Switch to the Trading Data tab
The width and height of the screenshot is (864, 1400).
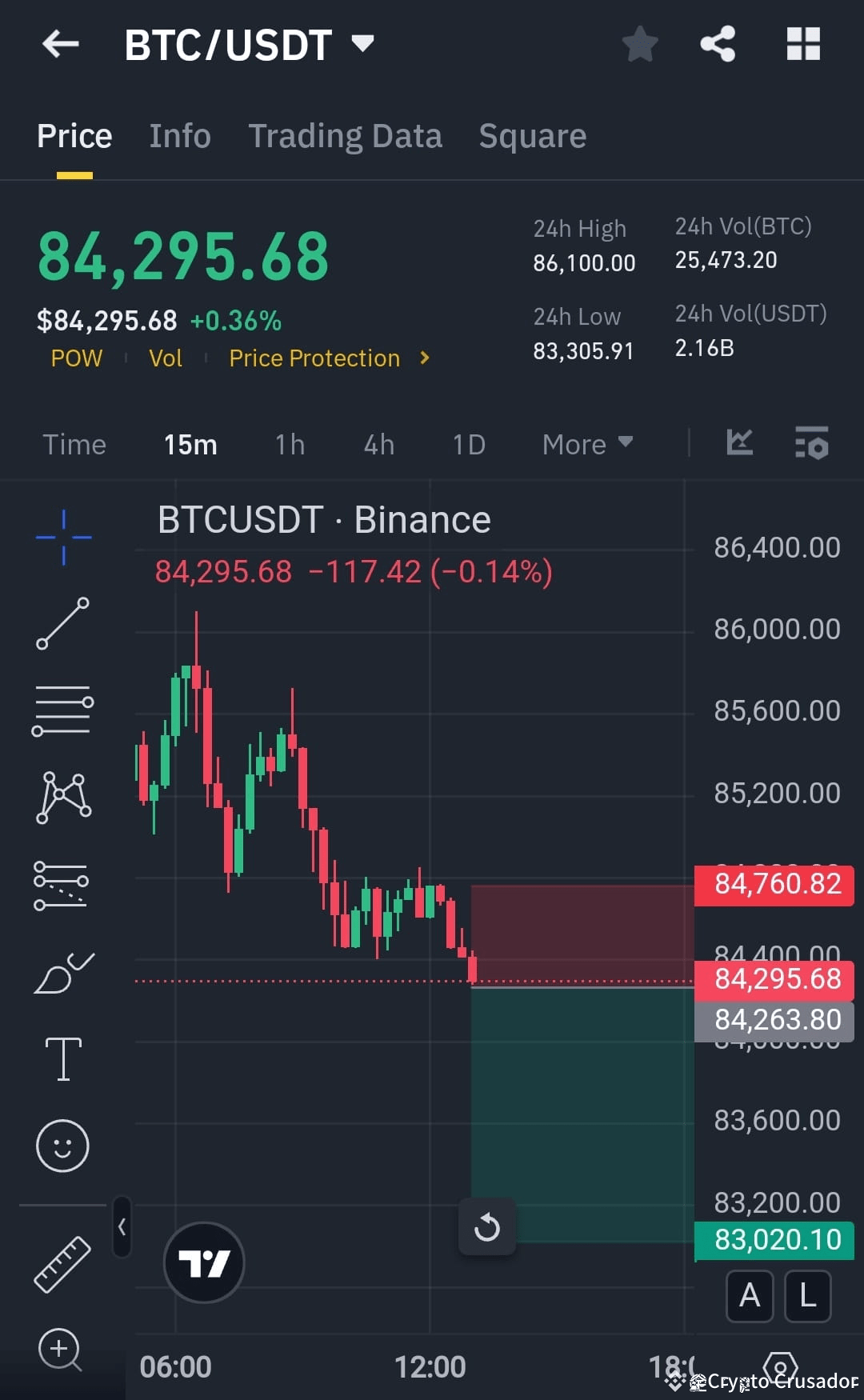point(345,136)
